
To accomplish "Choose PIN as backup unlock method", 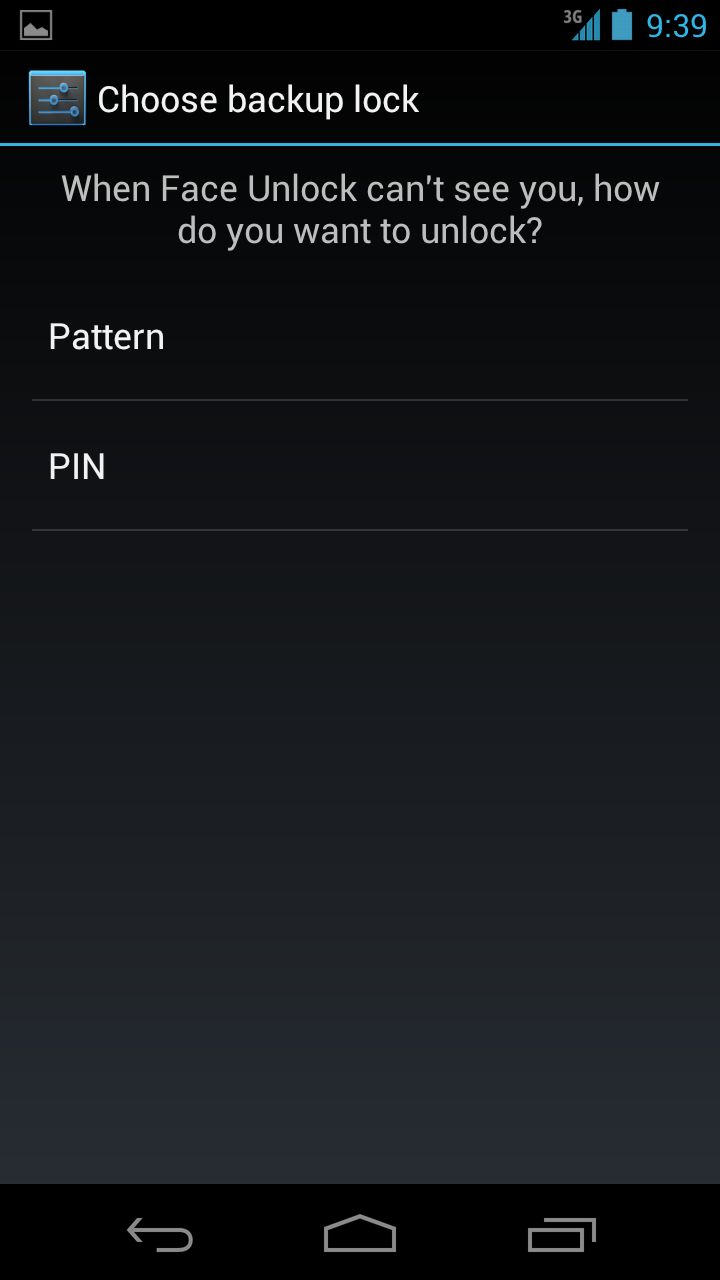I will tap(360, 466).
